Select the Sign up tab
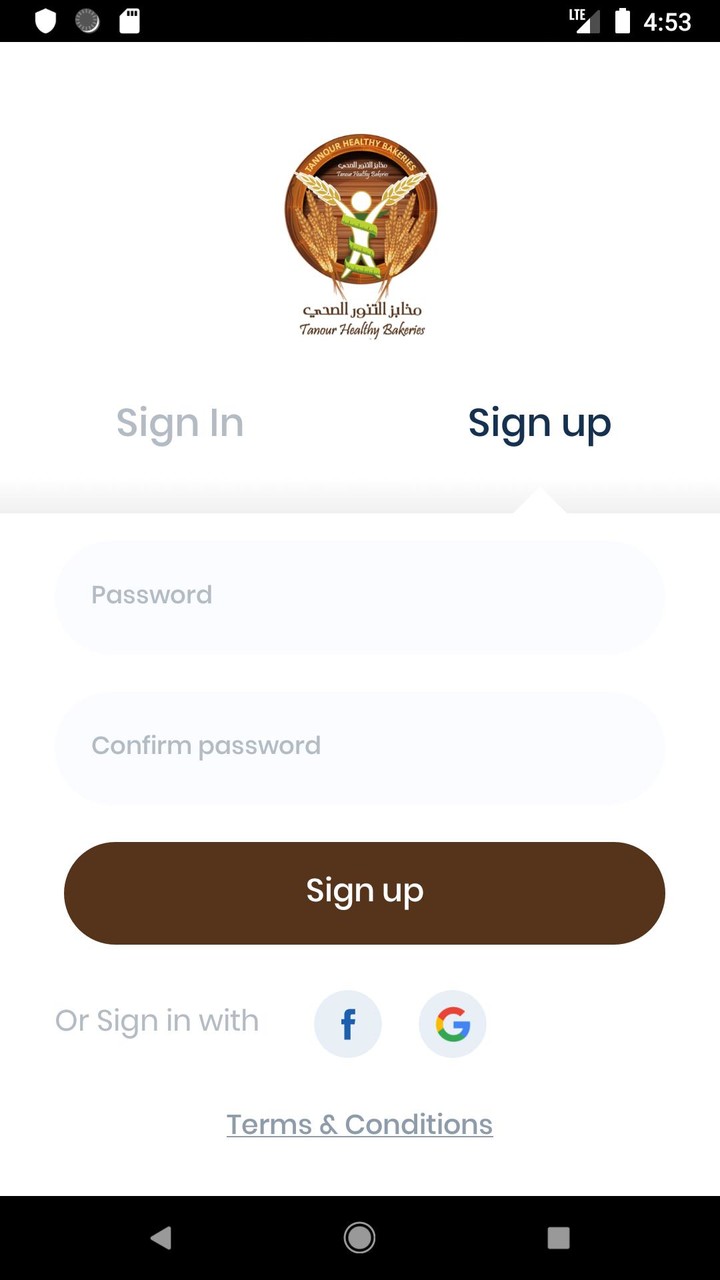Image resolution: width=720 pixels, height=1280 pixels. pyautogui.click(x=539, y=423)
